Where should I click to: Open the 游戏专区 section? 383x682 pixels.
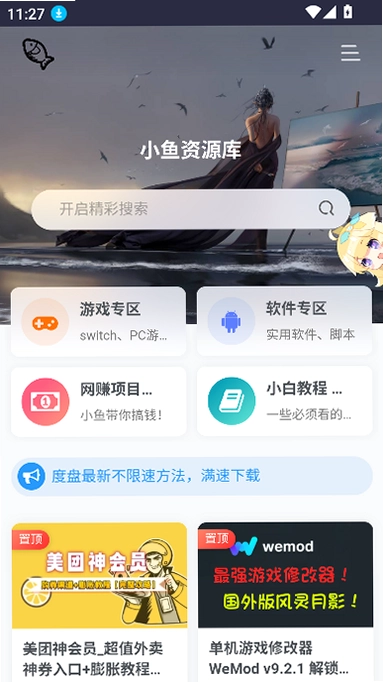point(98,321)
